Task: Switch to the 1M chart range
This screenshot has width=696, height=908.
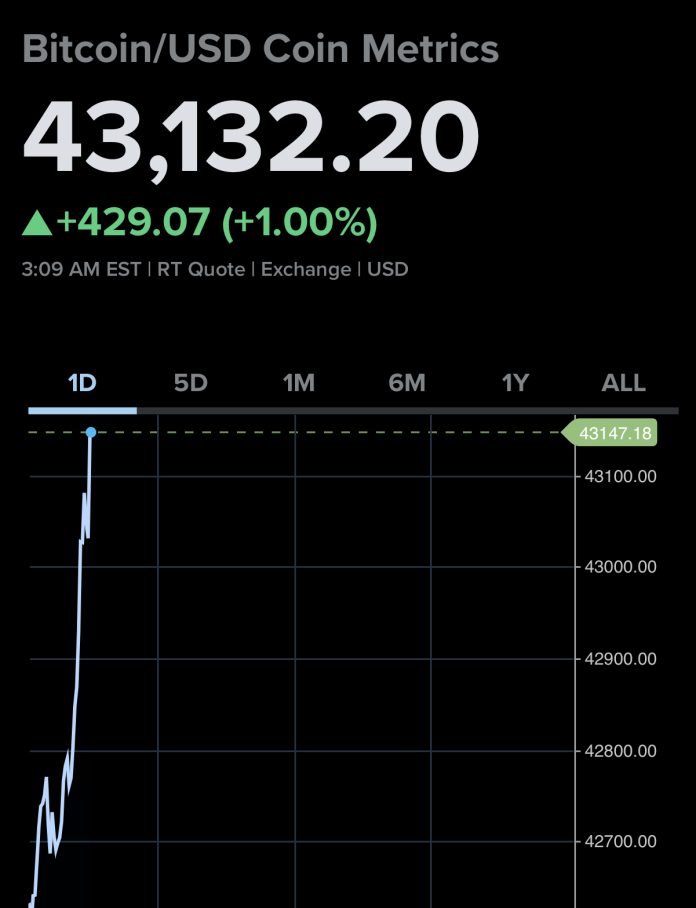Action: pos(298,383)
